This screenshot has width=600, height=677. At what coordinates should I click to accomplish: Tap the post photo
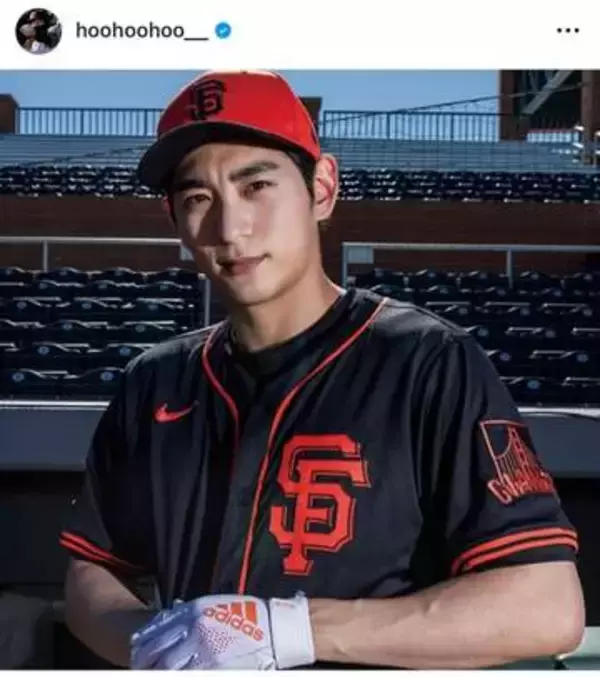[300, 370]
